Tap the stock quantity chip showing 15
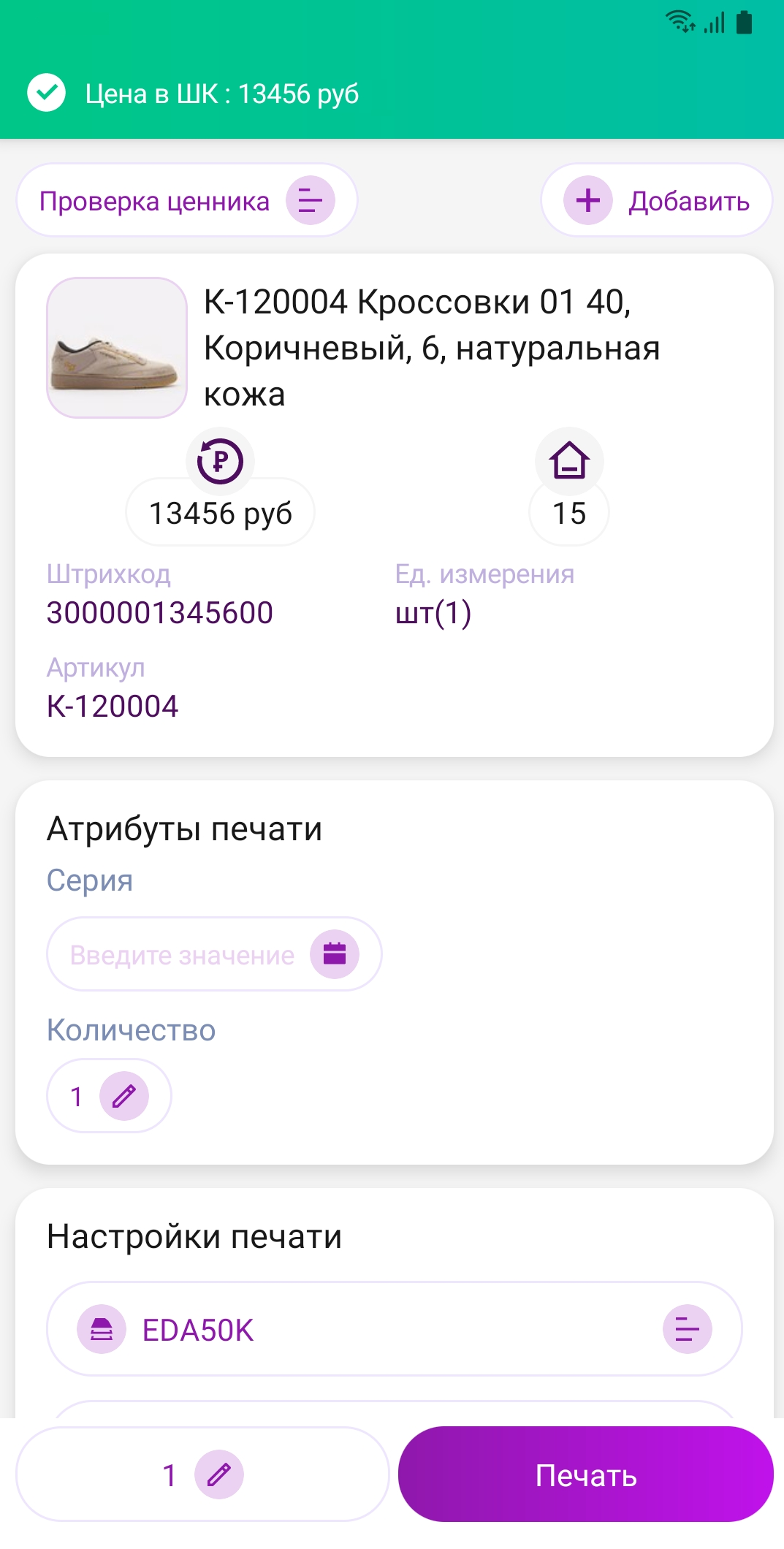This screenshot has height=1549, width=784. [x=569, y=512]
